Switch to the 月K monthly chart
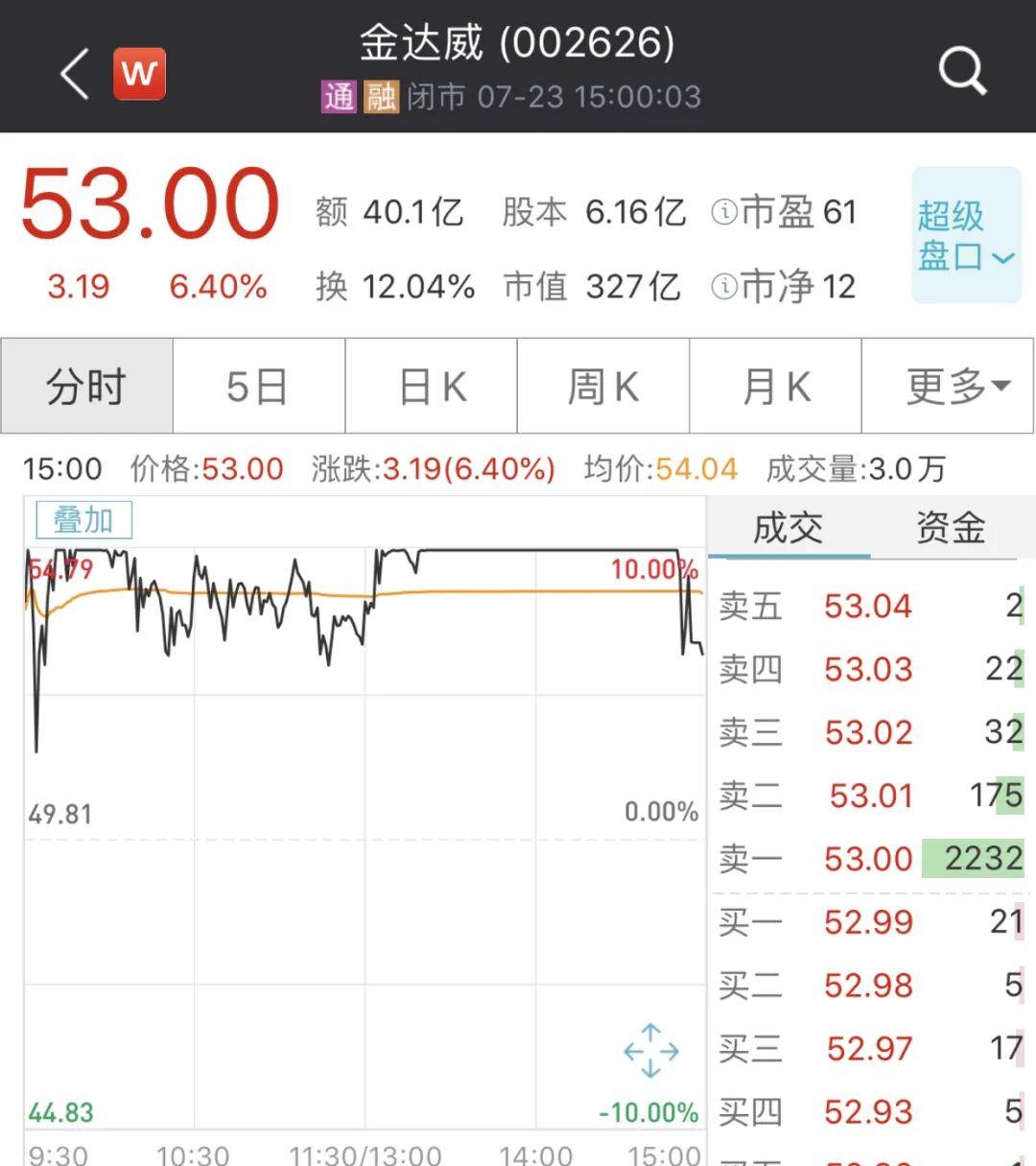Image resolution: width=1036 pixels, height=1166 pixels. (775, 386)
